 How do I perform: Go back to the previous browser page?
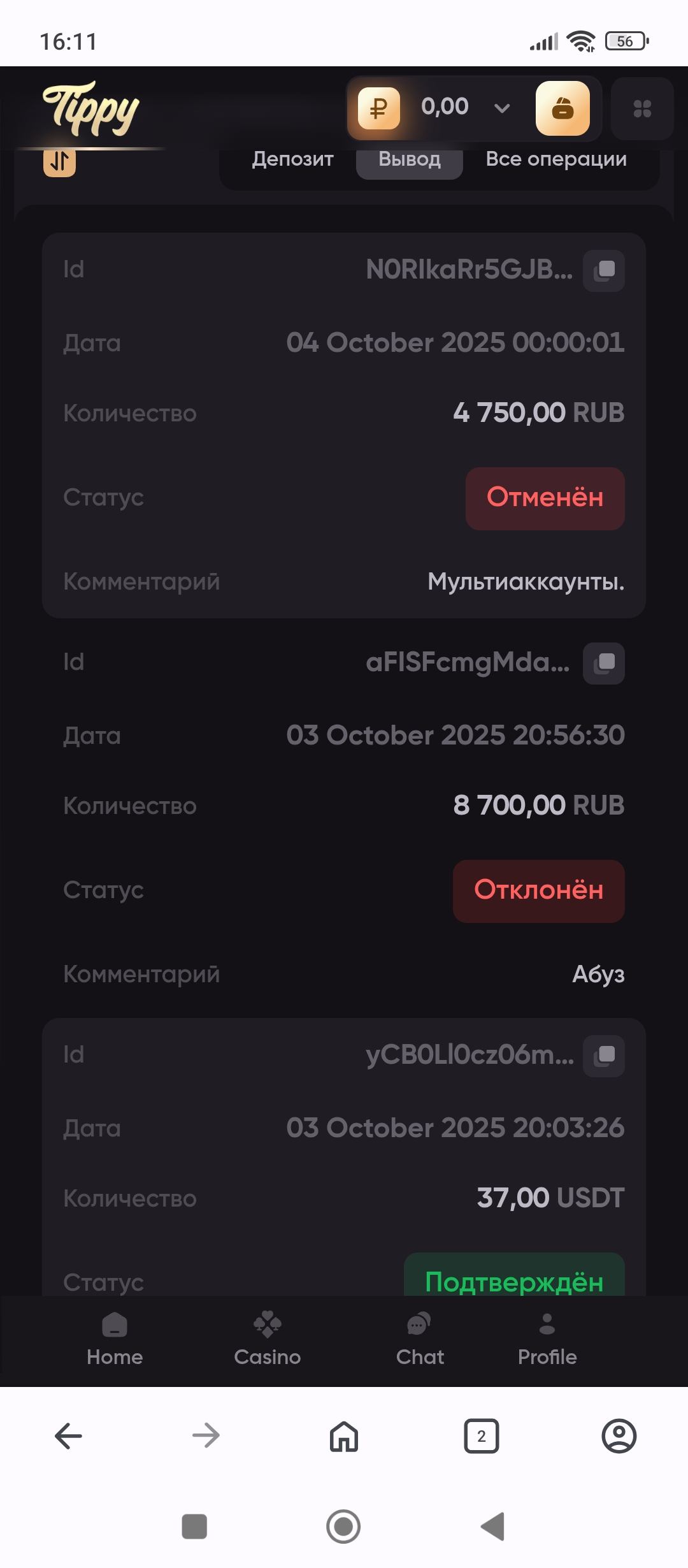pyautogui.click(x=69, y=1436)
